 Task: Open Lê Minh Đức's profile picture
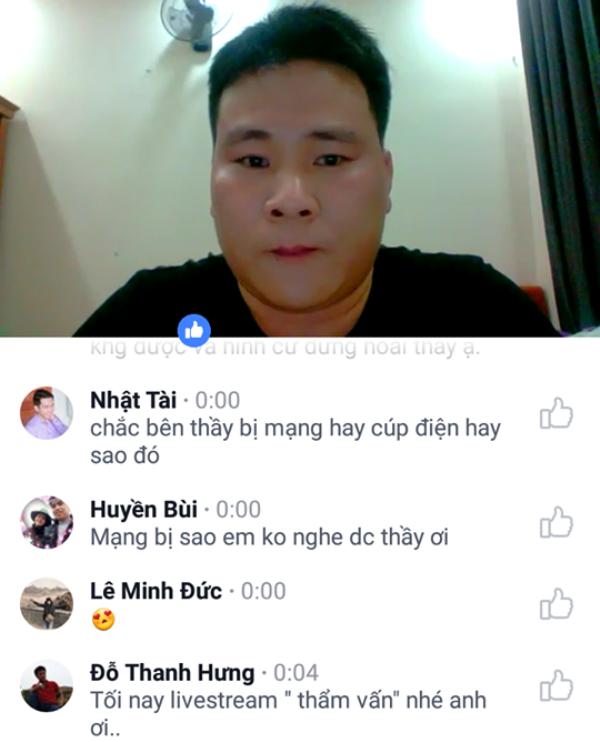(47, 603)
